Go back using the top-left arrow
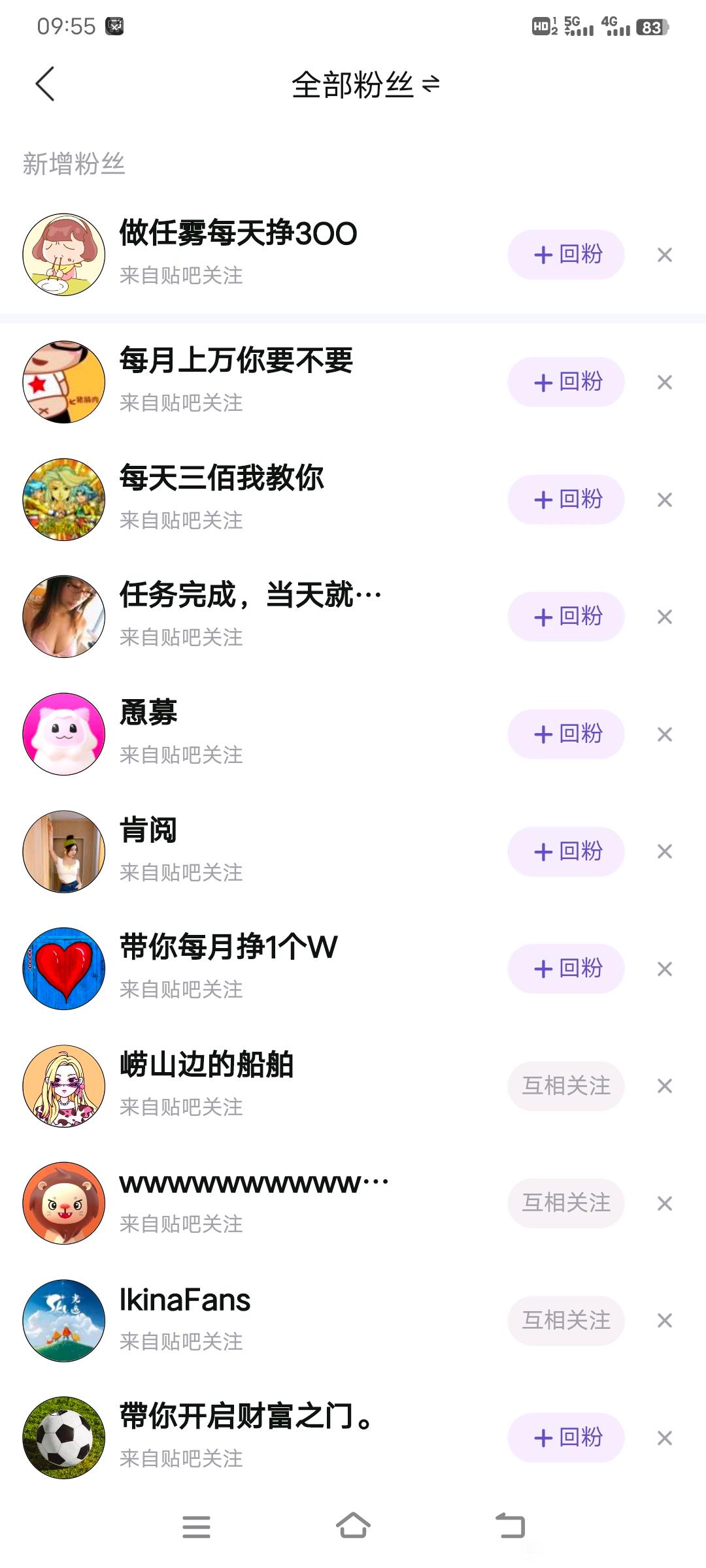The image size is (706, 1568). click(44, 84)
